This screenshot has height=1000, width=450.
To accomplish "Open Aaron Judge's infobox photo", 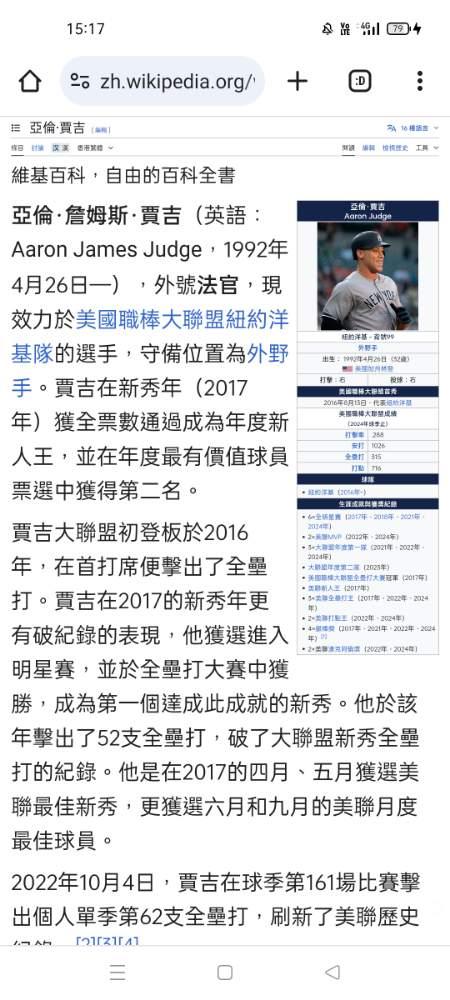I will point(368,276).
